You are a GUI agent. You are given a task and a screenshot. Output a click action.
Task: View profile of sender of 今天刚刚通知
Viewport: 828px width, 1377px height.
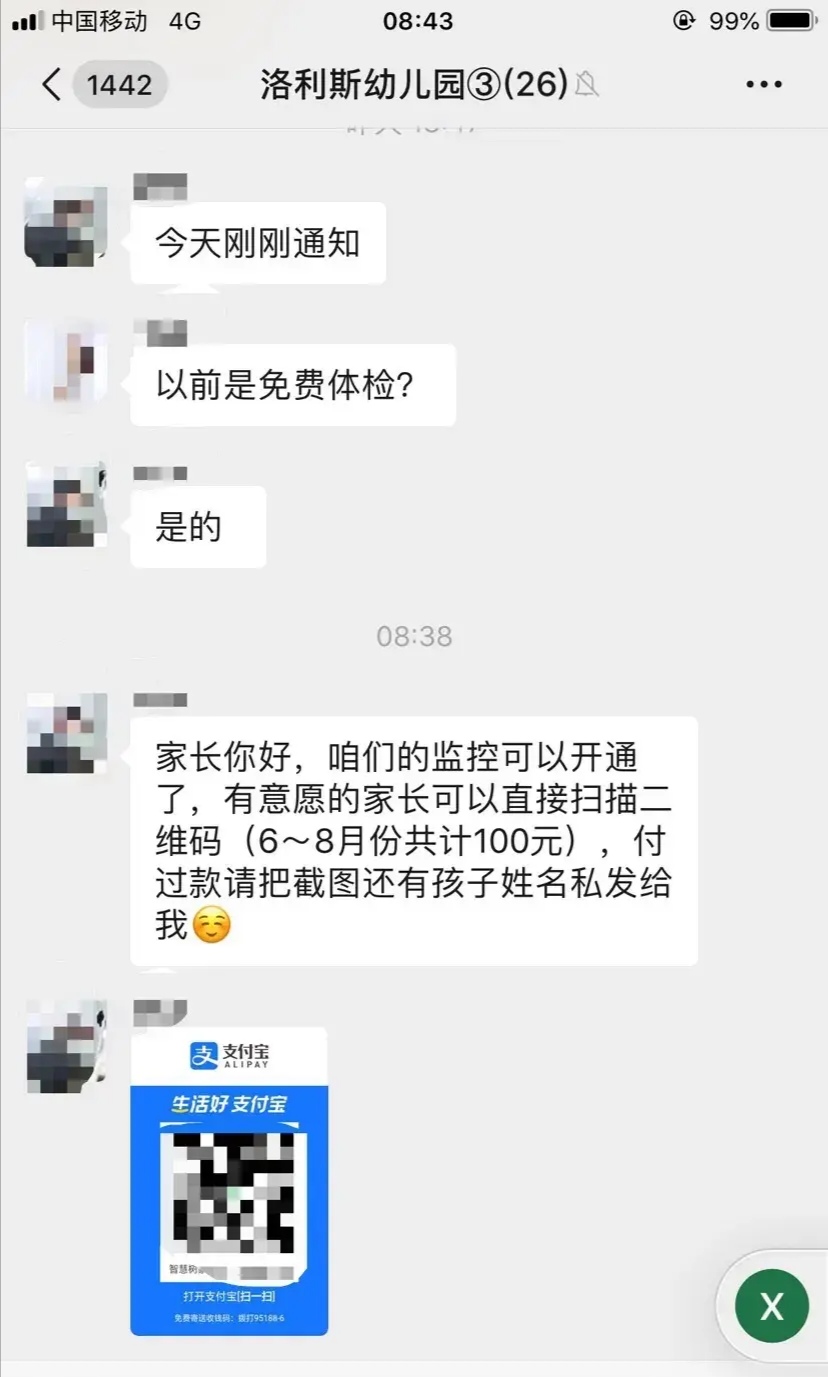66,222
